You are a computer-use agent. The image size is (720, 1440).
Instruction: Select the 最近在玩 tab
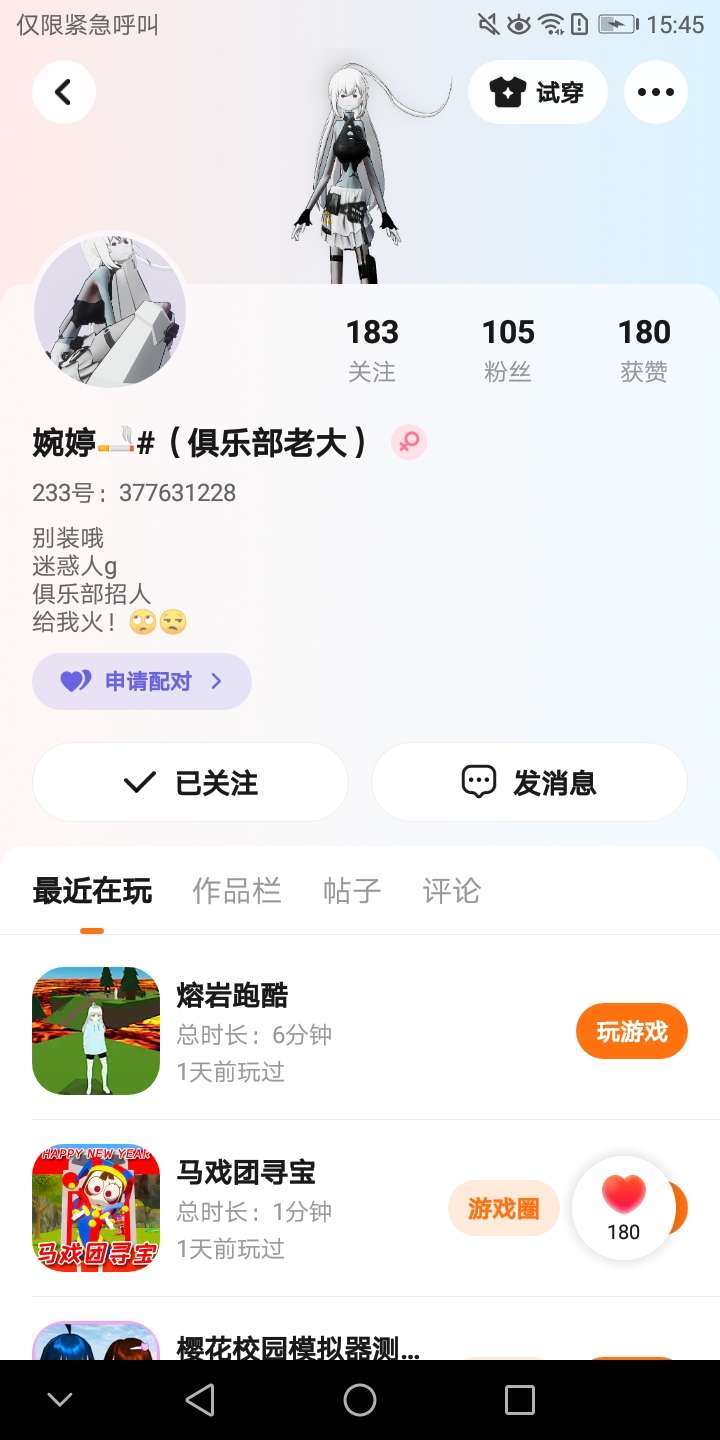(92, 891)
